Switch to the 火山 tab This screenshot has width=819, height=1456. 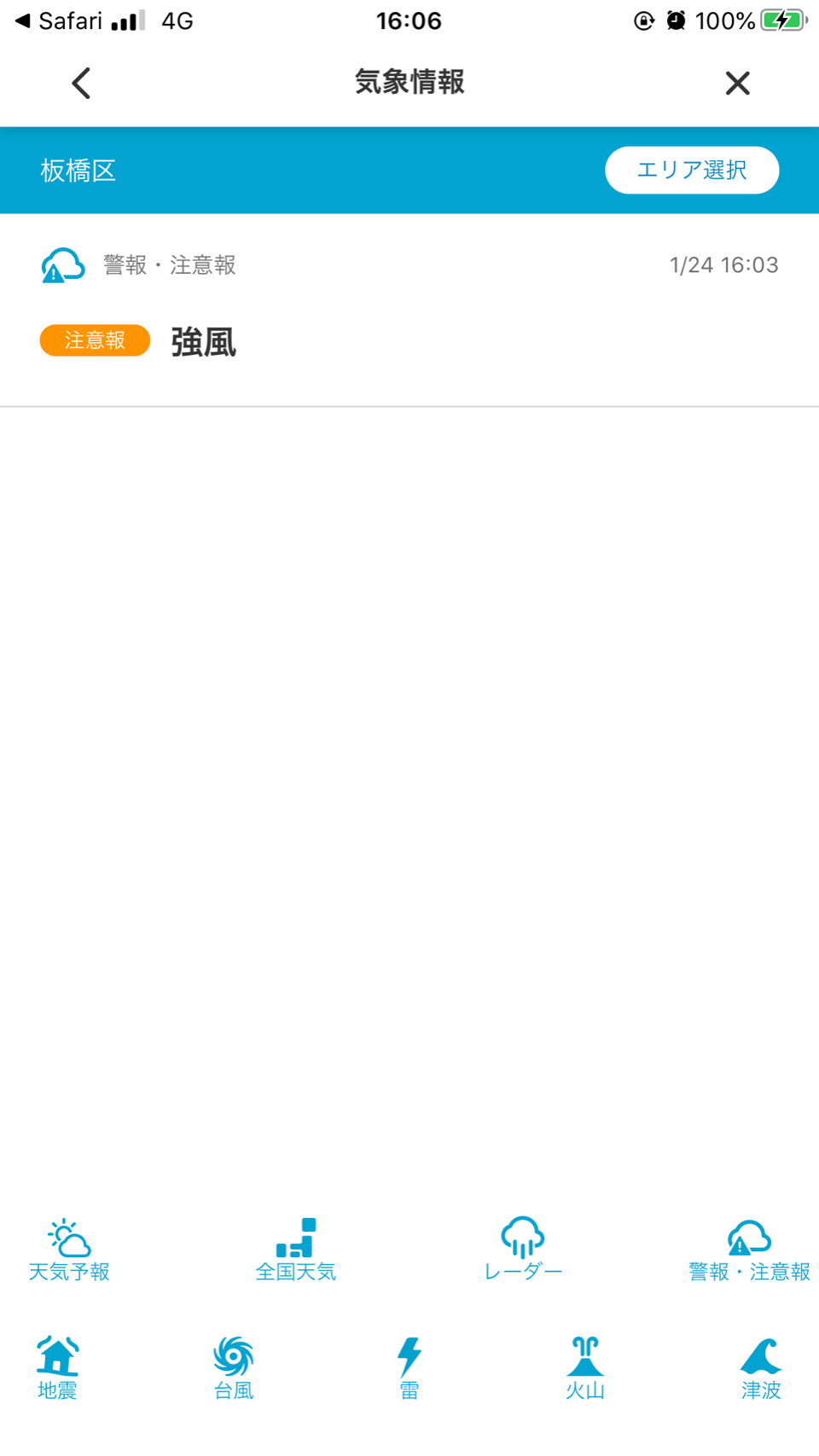(x=585, y=1367)
